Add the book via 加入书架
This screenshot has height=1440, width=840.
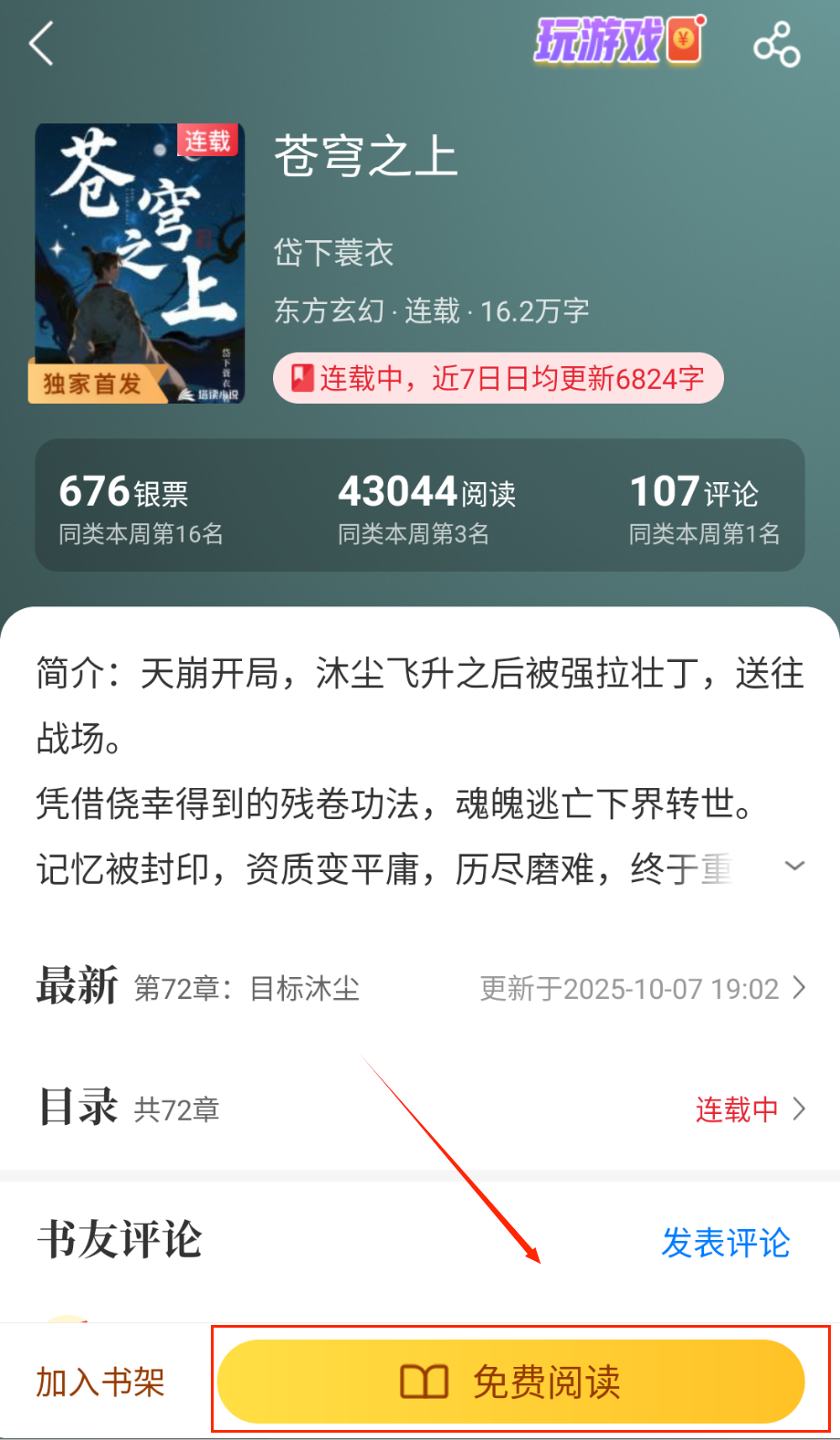click(x=100, y=1382)
